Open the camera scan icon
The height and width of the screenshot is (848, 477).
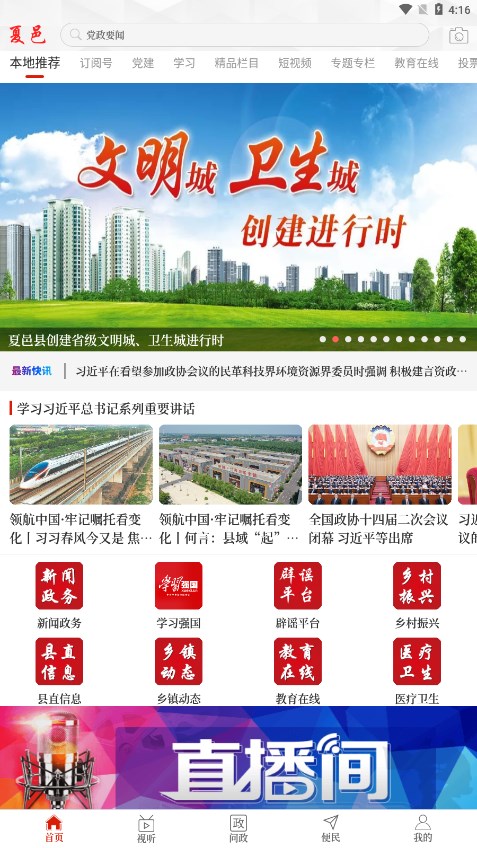point(458,36)
